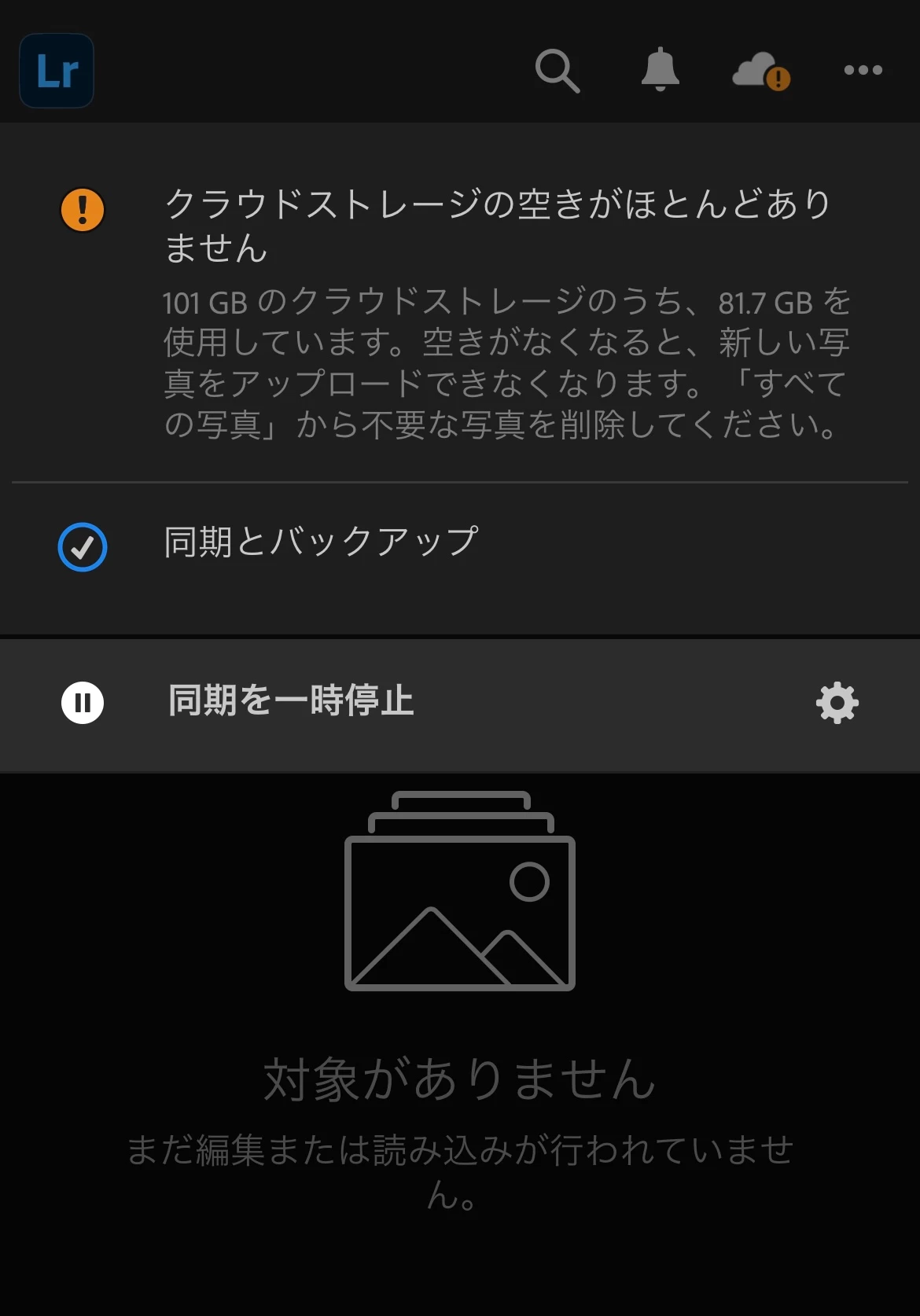Open the search magnifier
Viewport: 920px width, 1316px height.
pyautogui.click(x=557, y=71)
